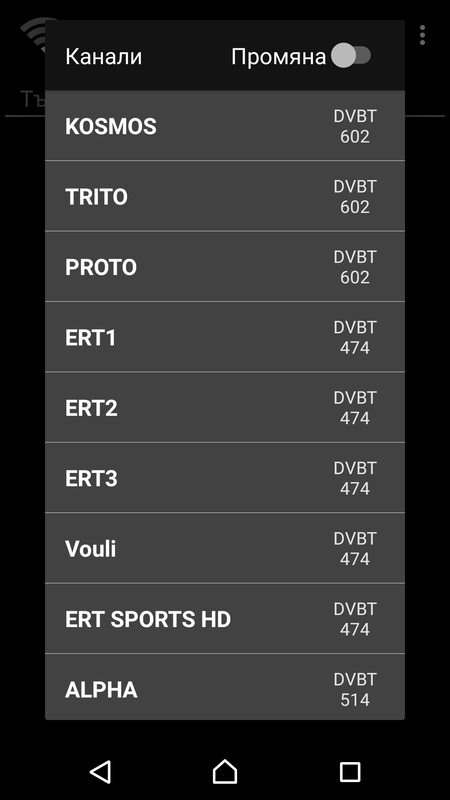Select the ALPHA channel
This screenshot has height=800, width=450.
(225, 687)
